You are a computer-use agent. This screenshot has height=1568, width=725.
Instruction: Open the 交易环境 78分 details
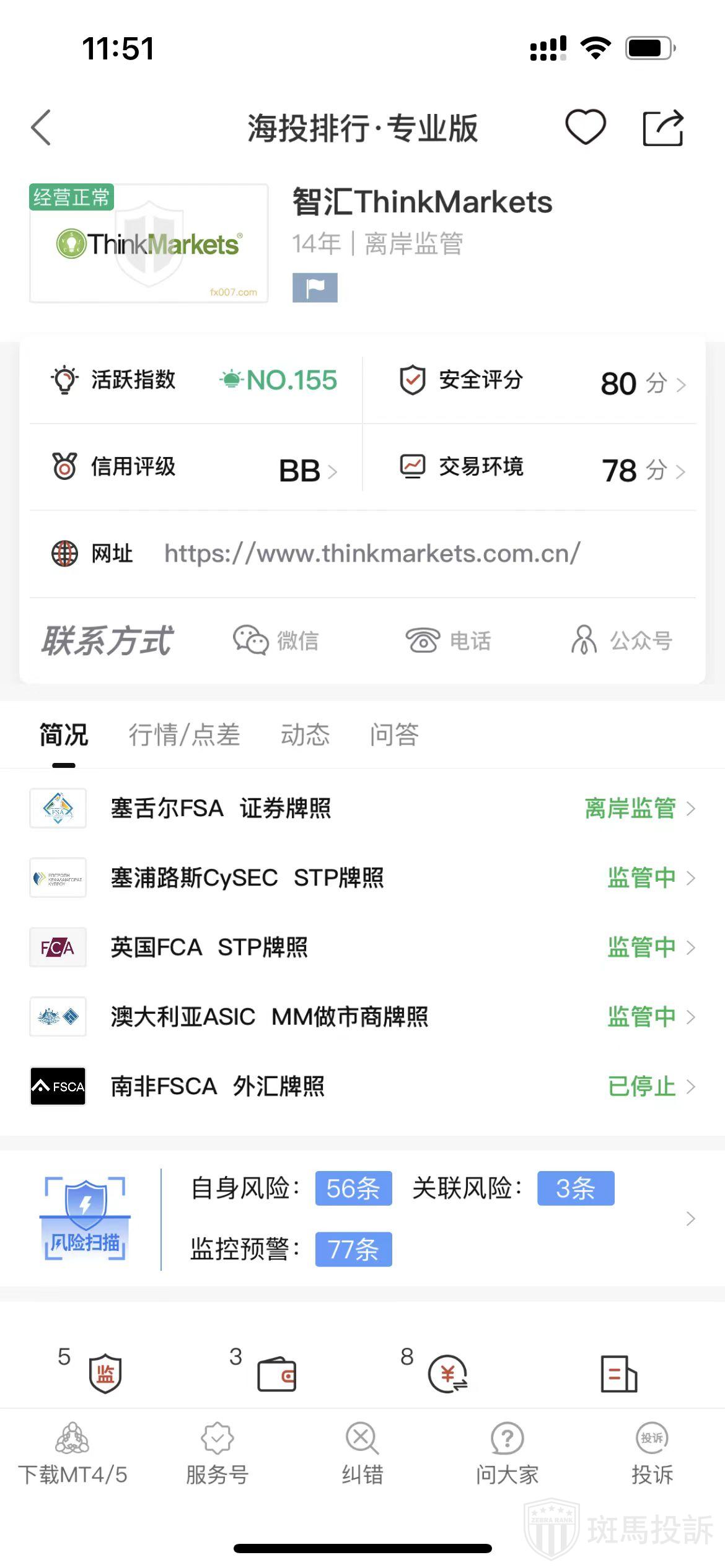click(x=542, y=469)
